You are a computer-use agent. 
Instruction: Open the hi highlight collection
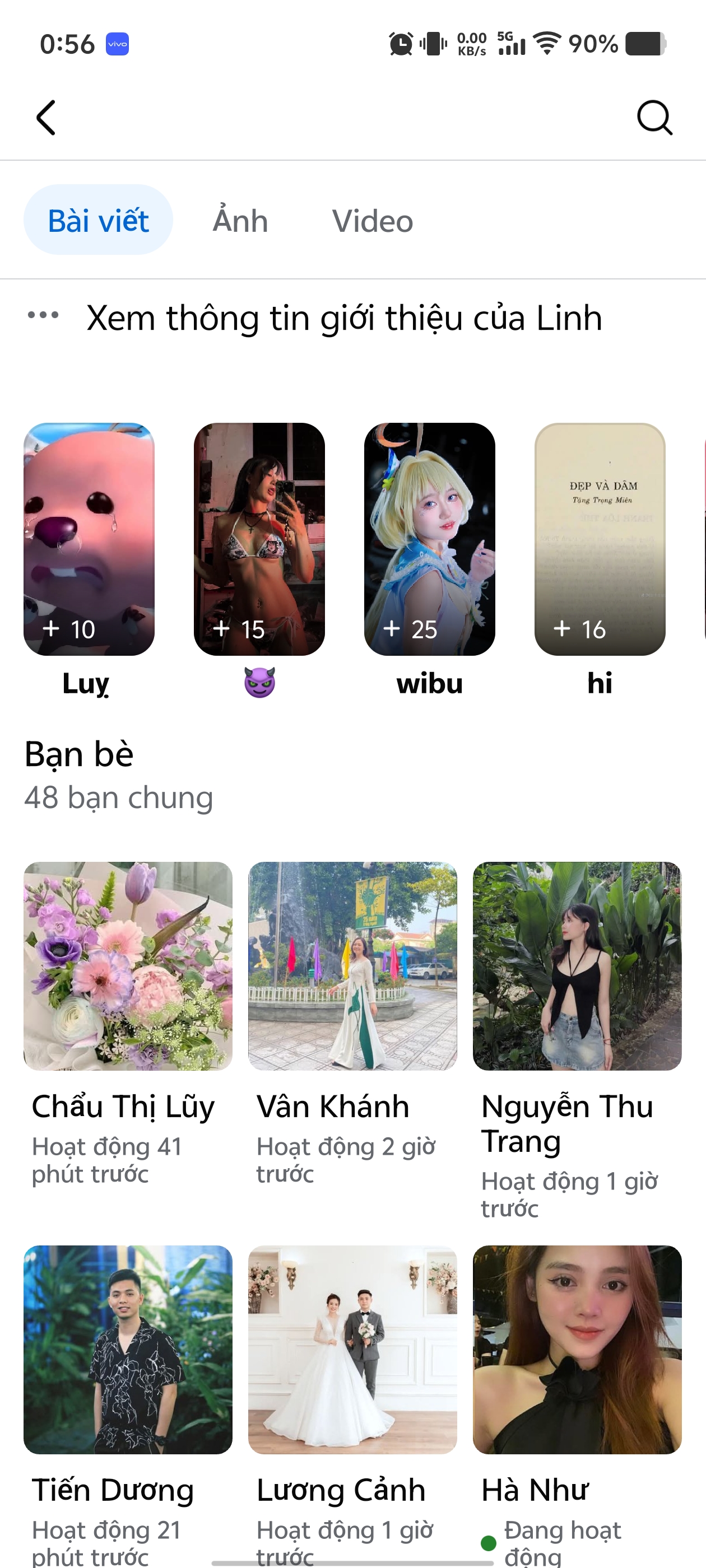coord(600,539)
